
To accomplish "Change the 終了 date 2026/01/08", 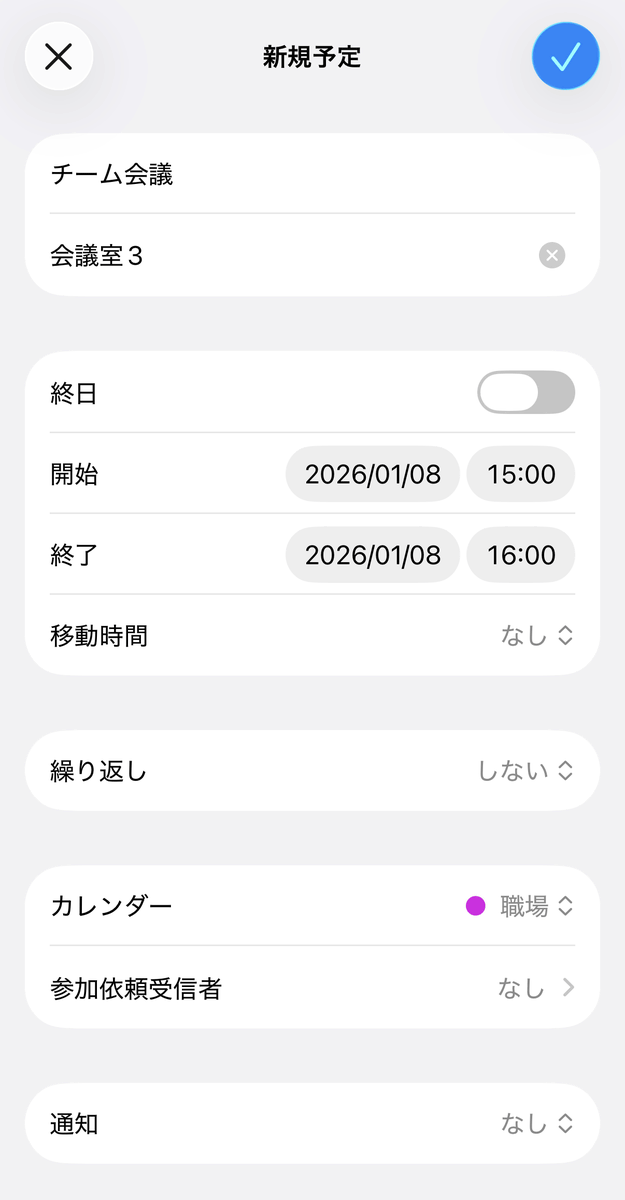I will 372,555.
